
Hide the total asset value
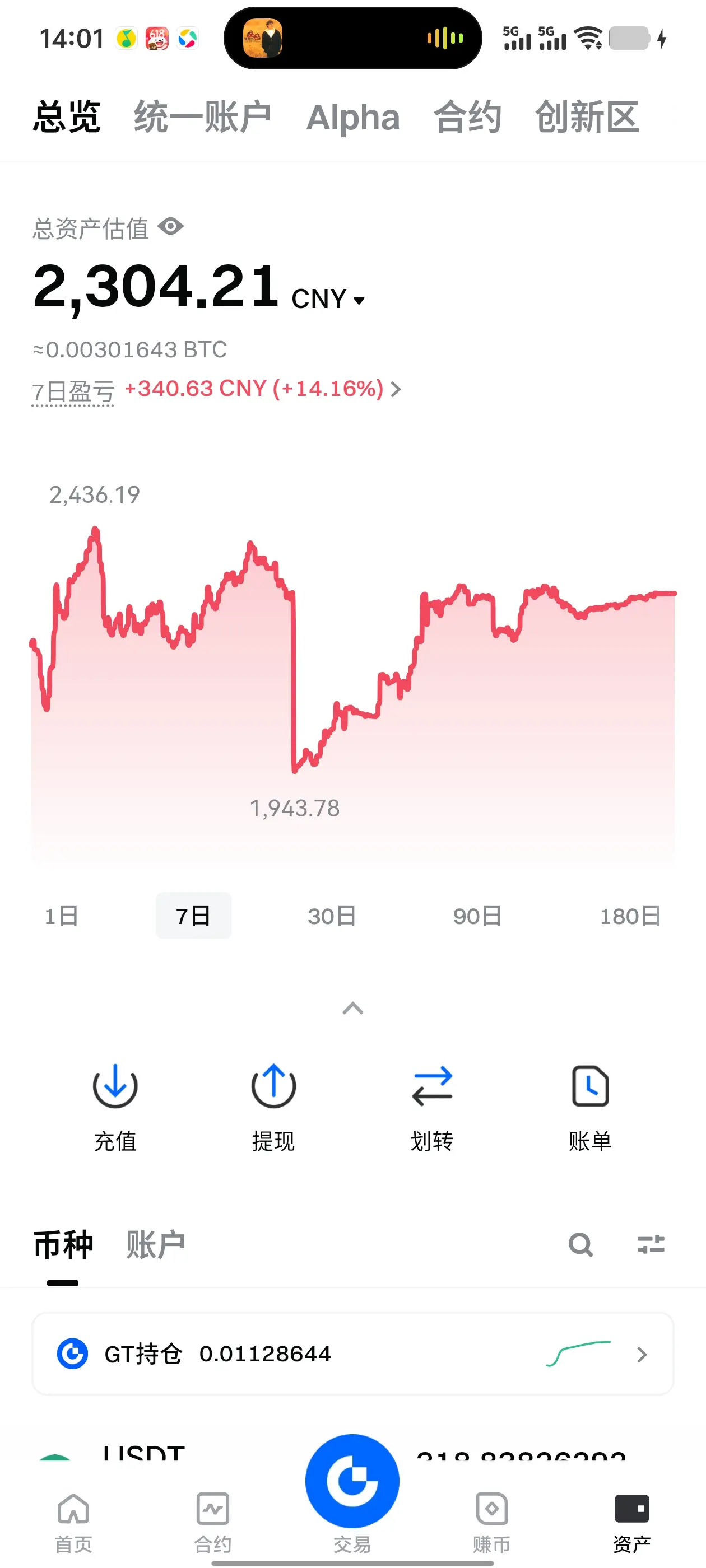pyautogui.click(x=170, y=227)
